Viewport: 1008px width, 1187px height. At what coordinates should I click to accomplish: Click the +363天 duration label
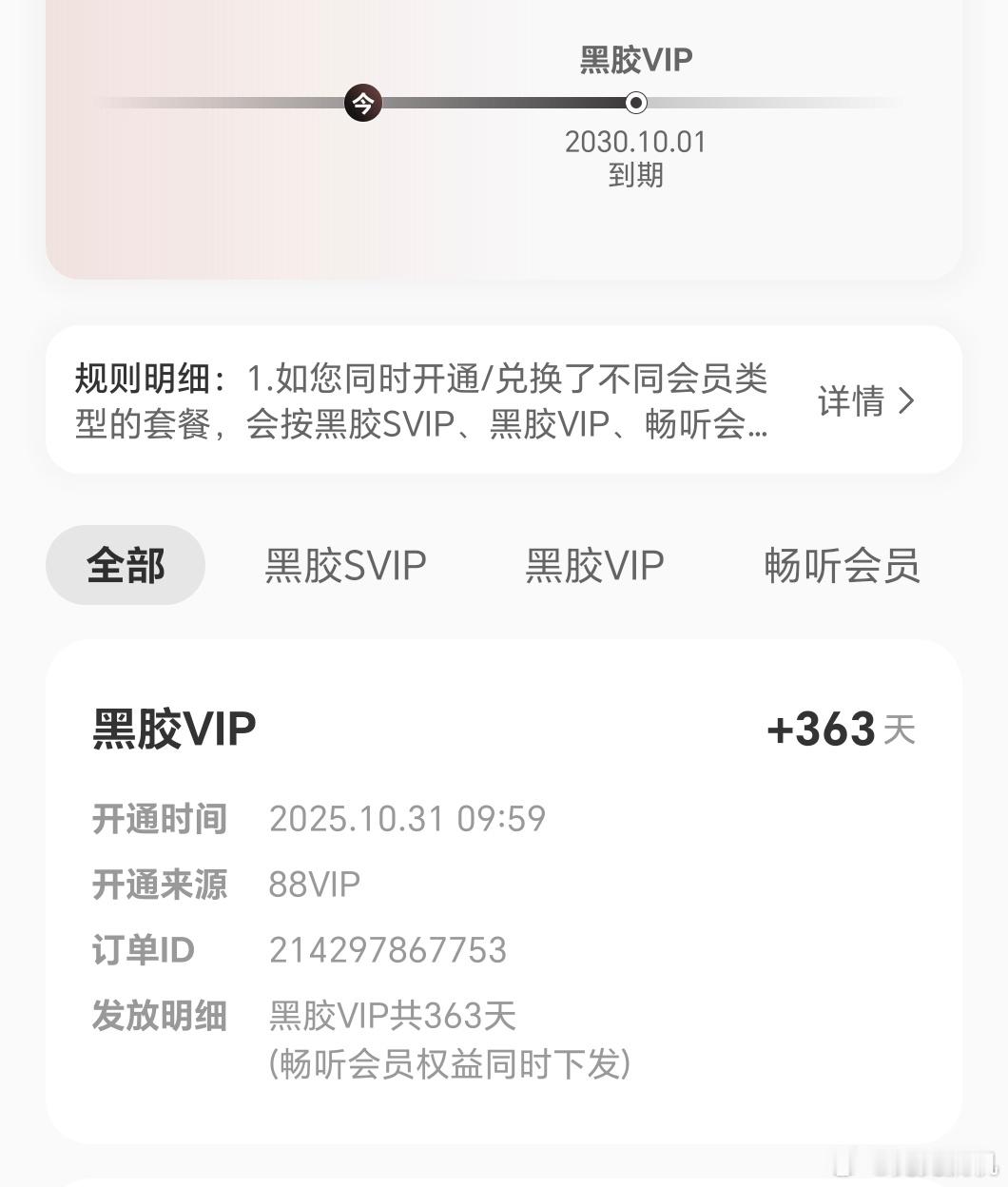coord(841,729)
